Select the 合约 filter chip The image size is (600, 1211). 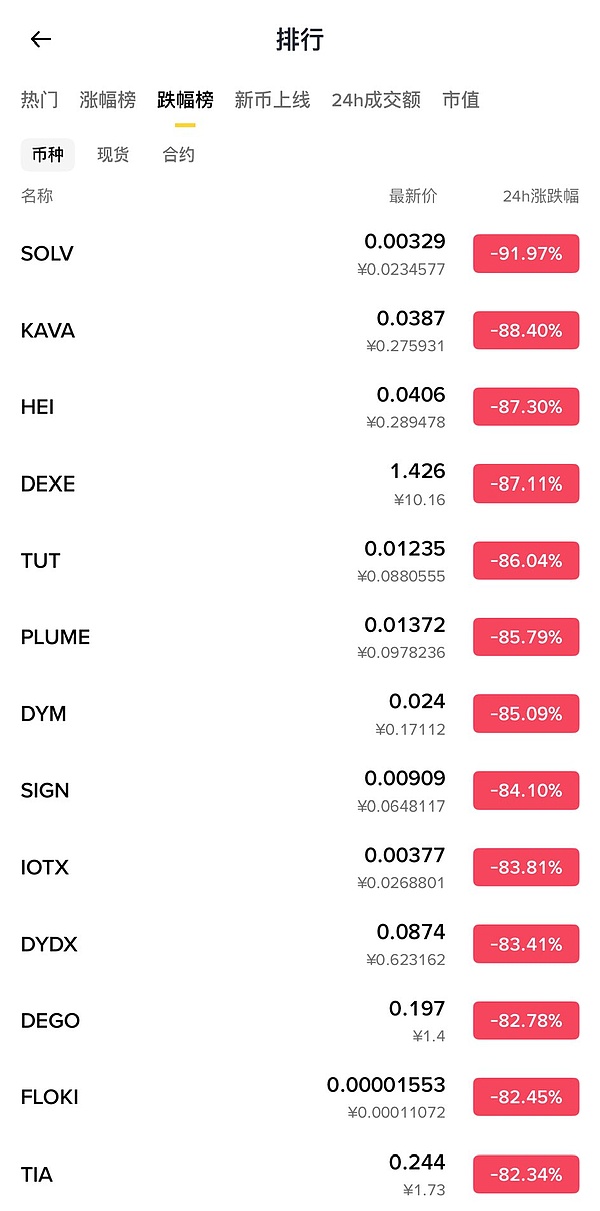click(179, 155)
